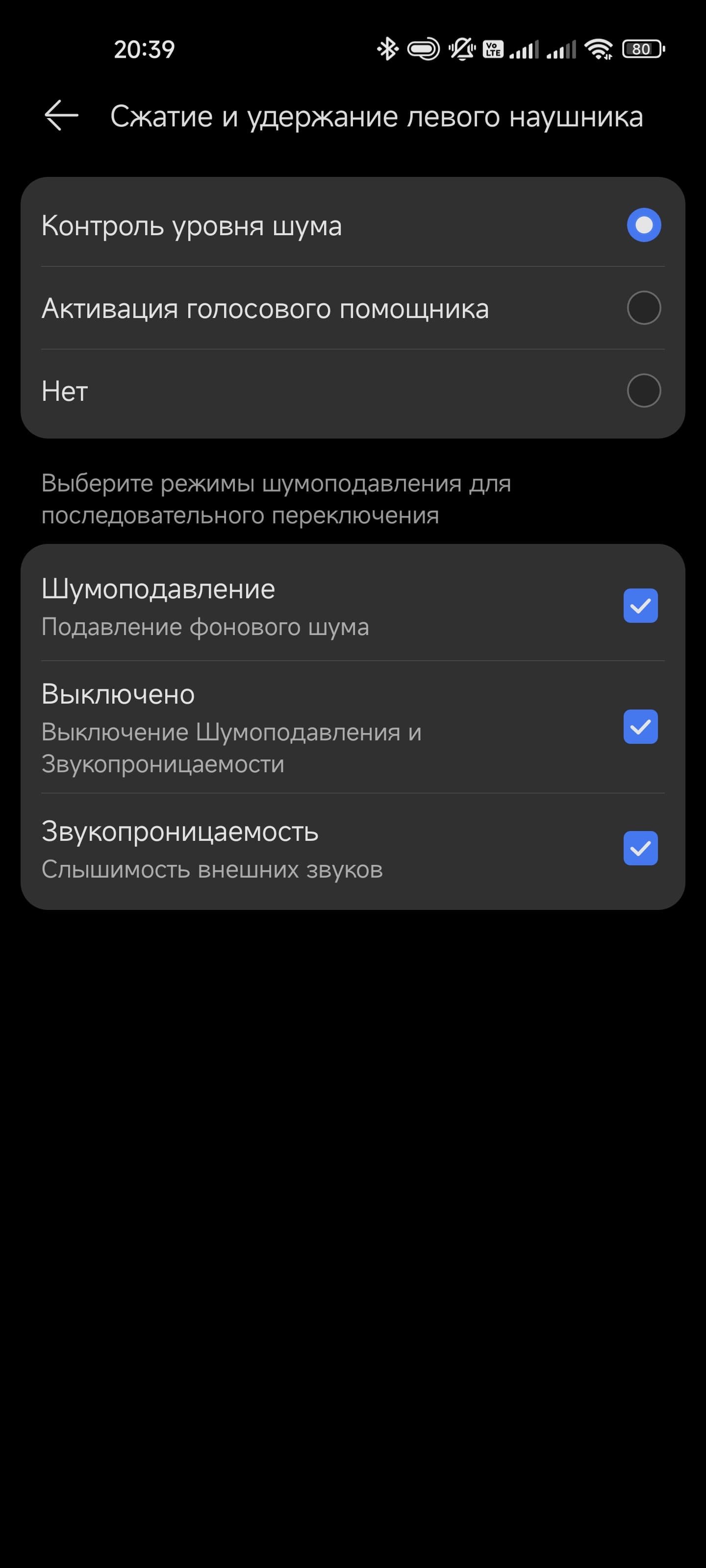Select the Нет radio option

[643, 391]
